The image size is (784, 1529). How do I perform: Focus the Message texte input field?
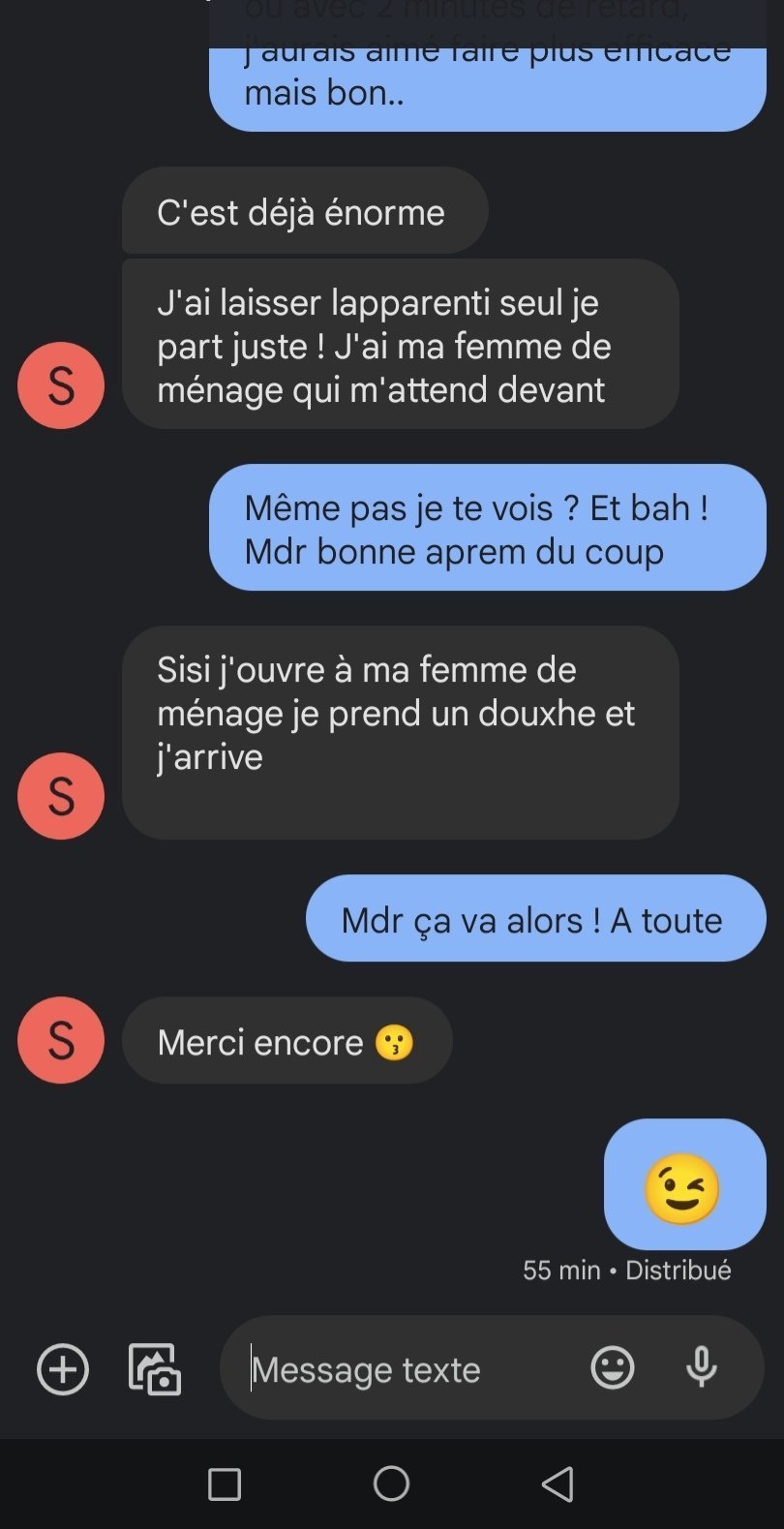pos(407,1368)
